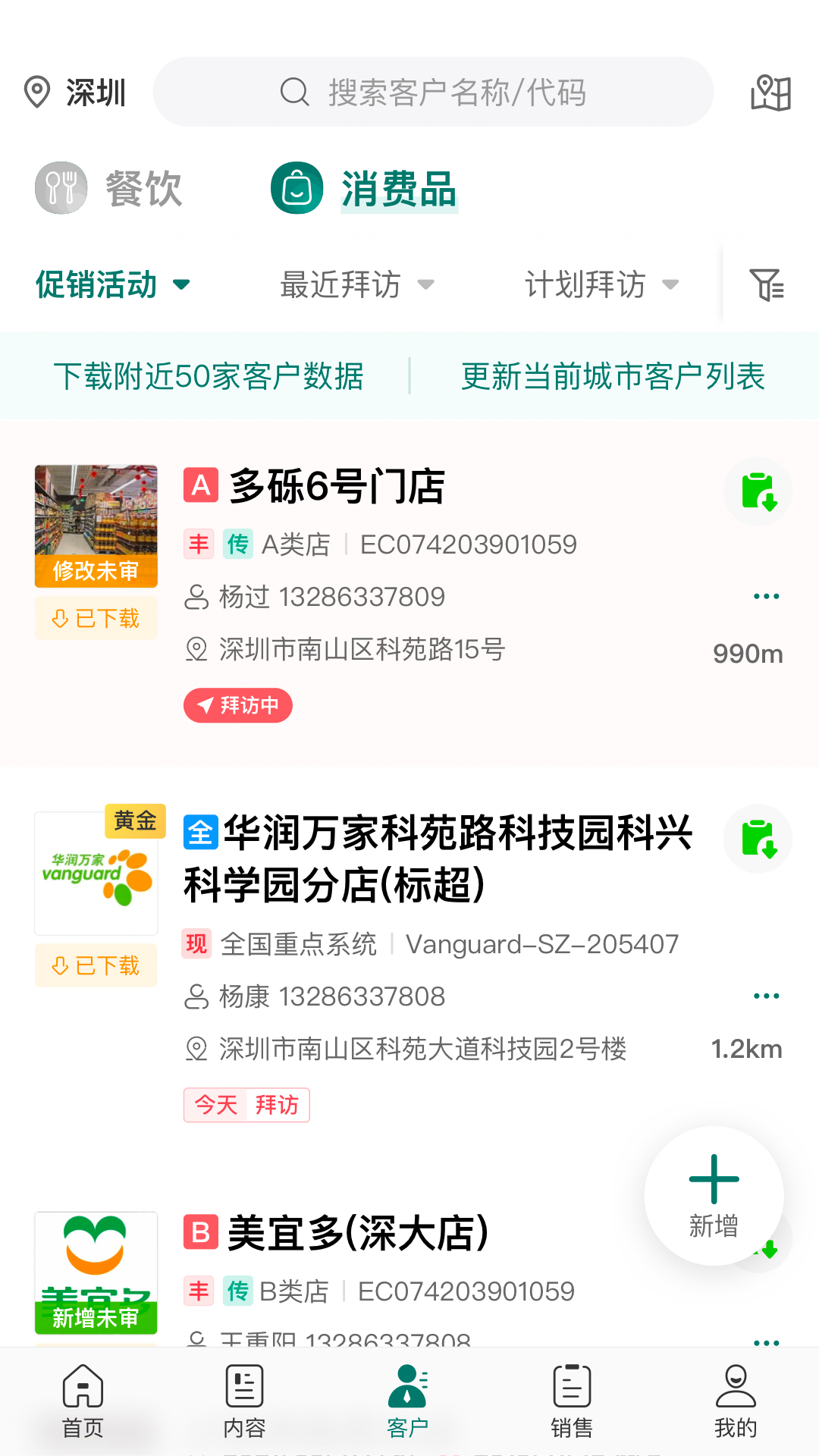Click the clipboard download icon on 多砾6号门店
819x1456 pixels.
click(758, 491)
